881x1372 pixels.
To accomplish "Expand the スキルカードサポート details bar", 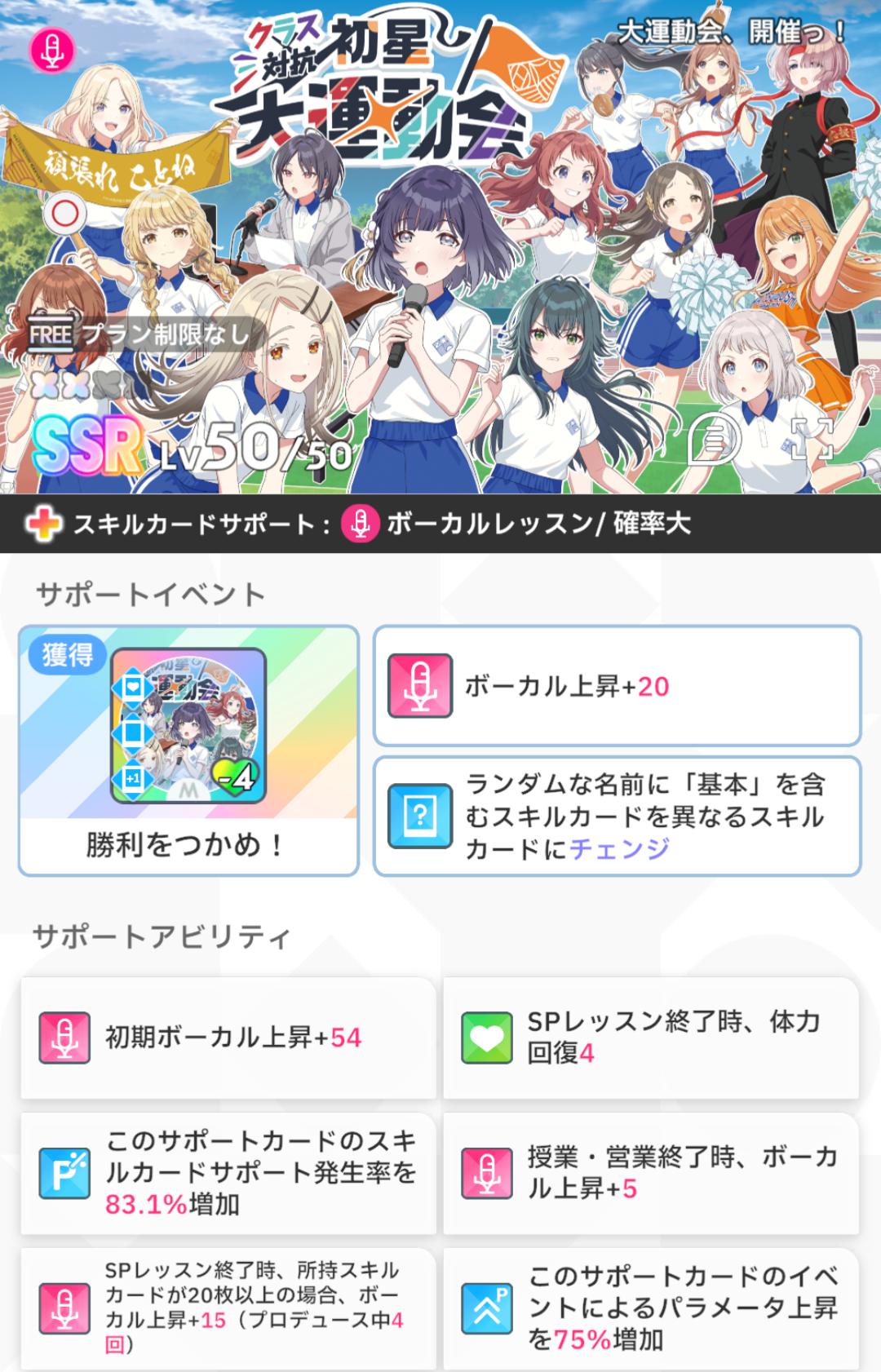I will [440, 524].
